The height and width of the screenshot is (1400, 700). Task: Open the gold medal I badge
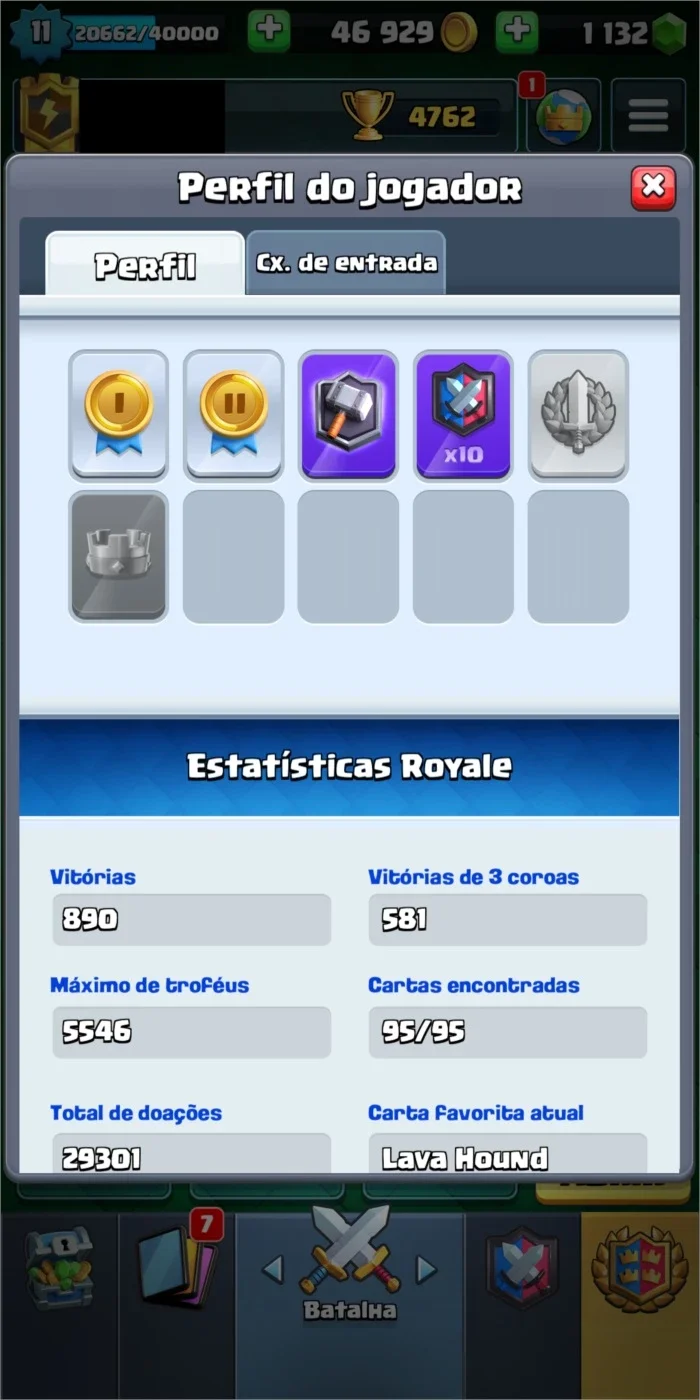118,415
